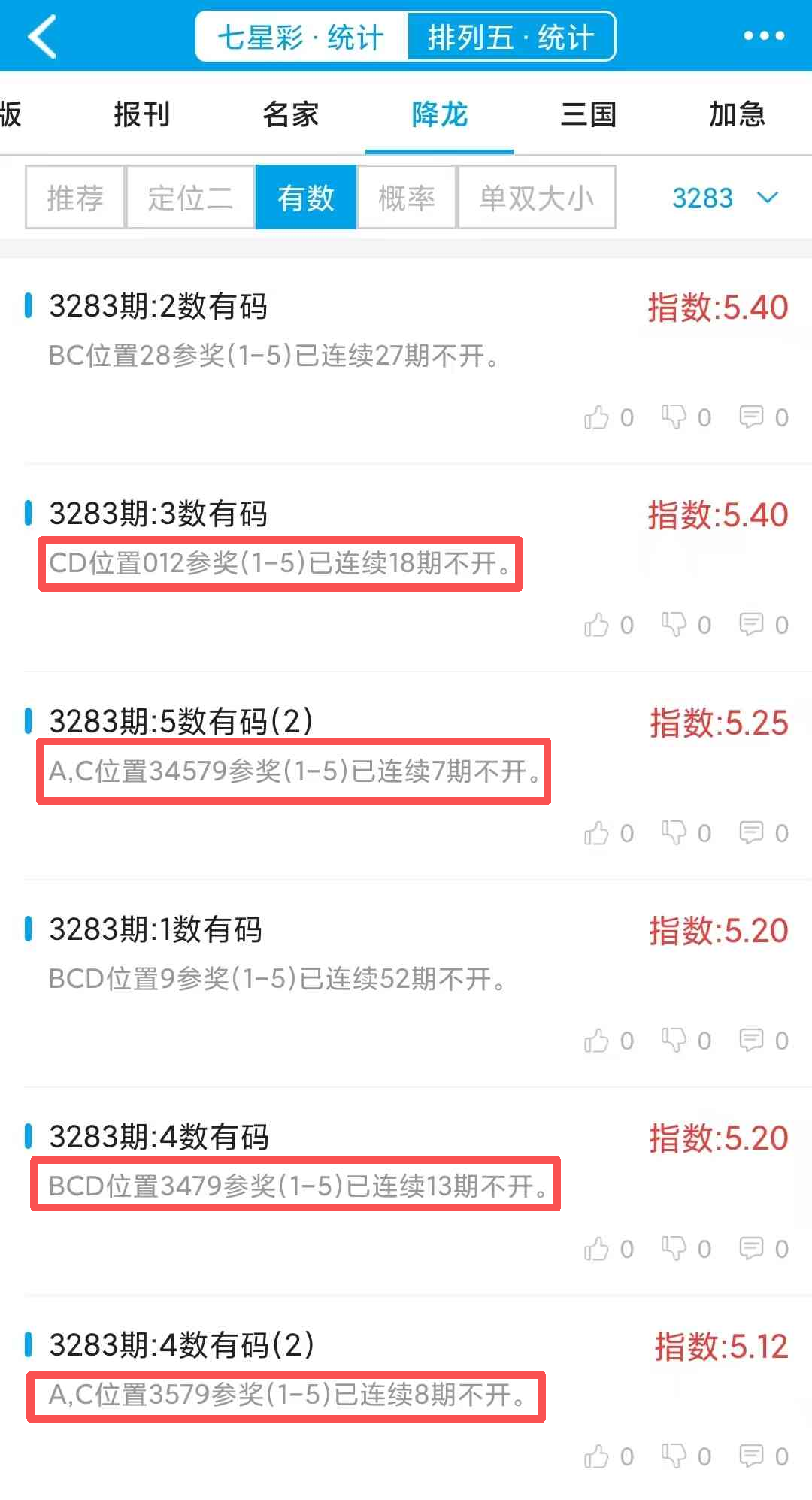Choose the 概率 filter

tap(407, 198)
